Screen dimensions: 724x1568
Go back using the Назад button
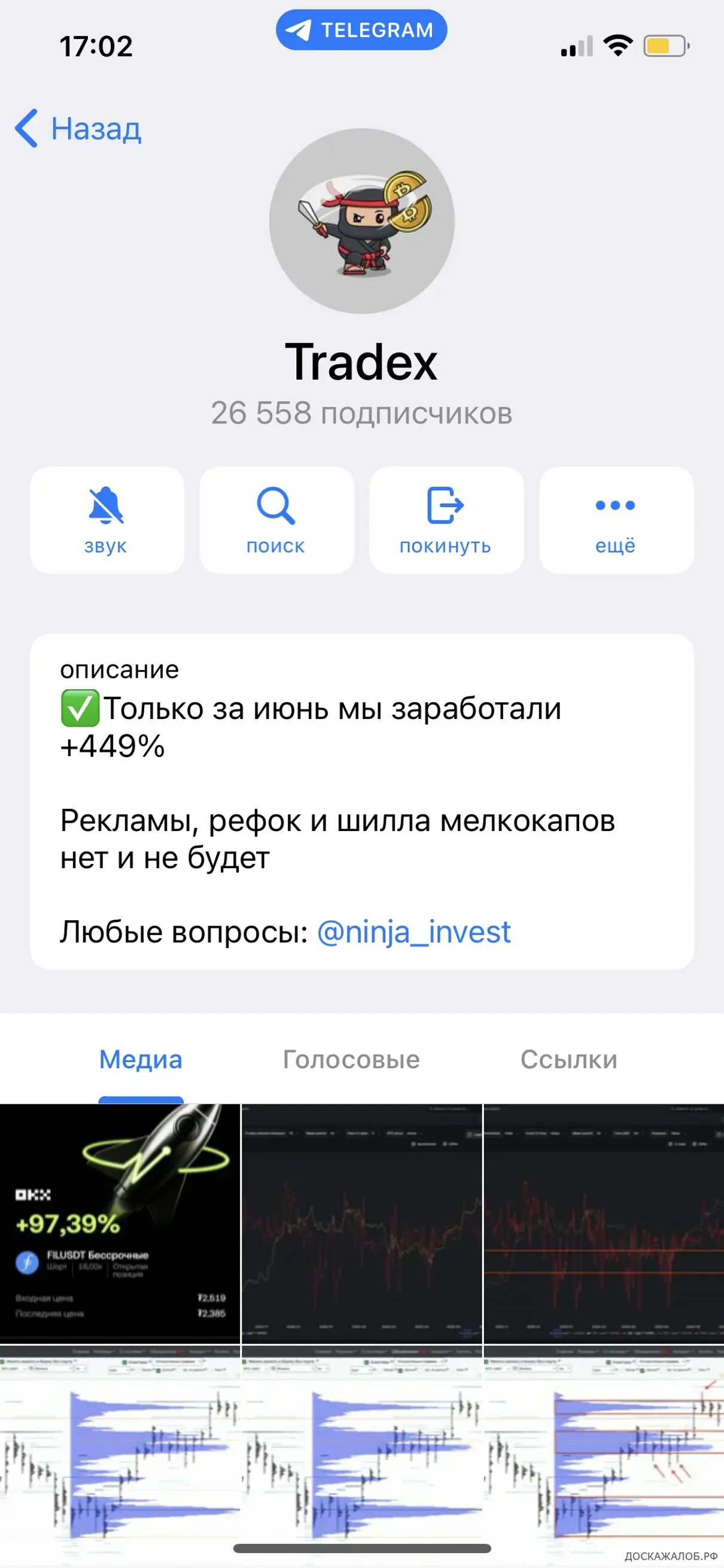click(x=79, y=129)
